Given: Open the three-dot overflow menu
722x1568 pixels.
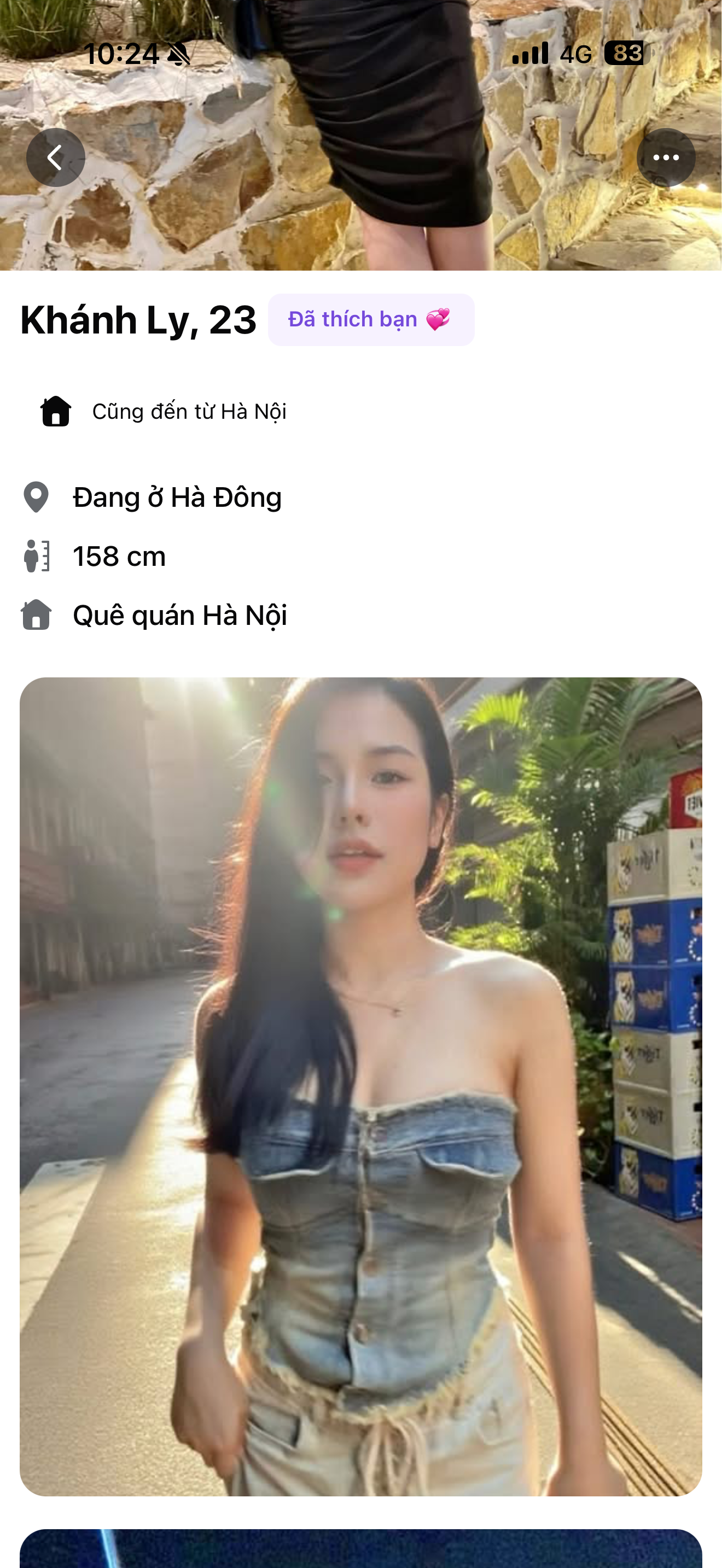Looking at the screenshot, I should 665,157.
